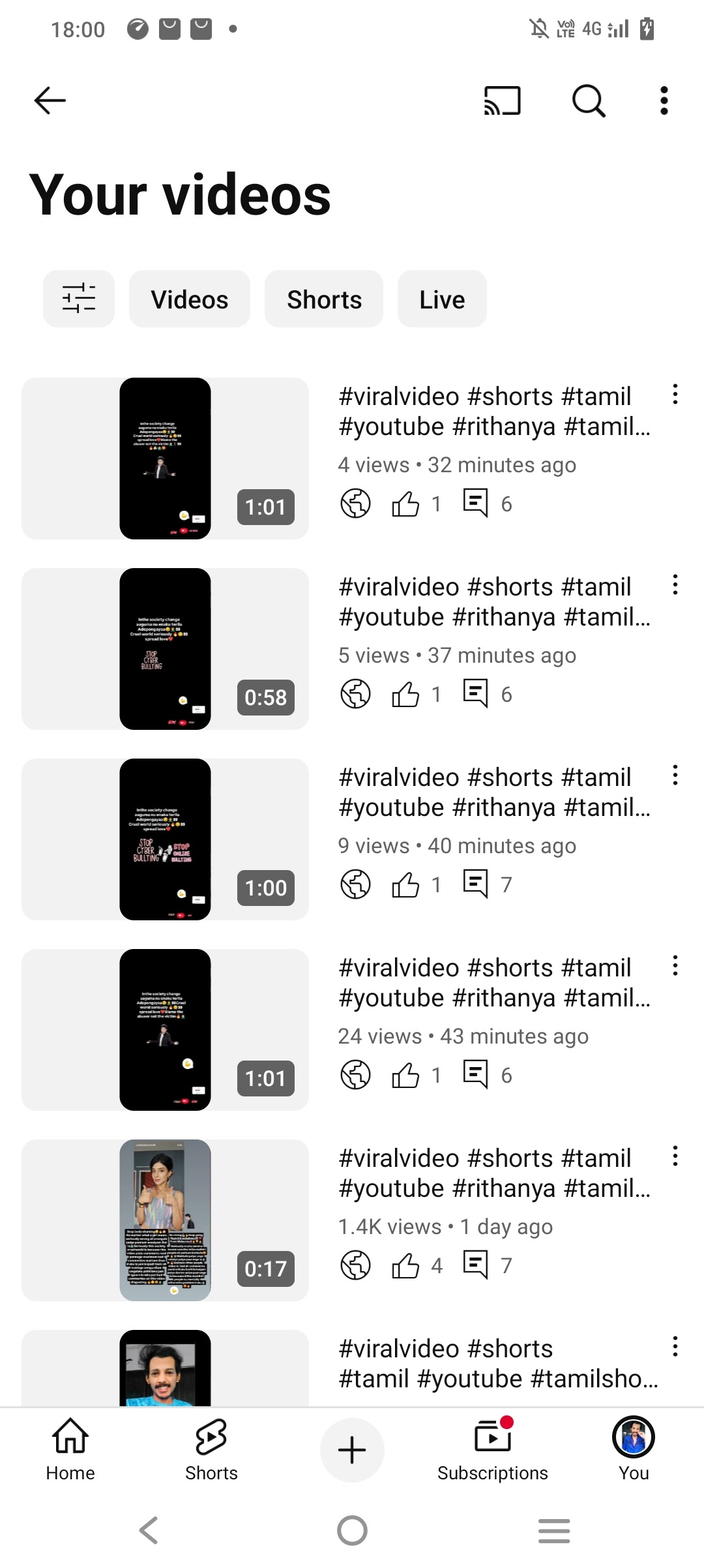Select the Live filter chip
Screen dimensions: 704x1568
tap(442, 298)
